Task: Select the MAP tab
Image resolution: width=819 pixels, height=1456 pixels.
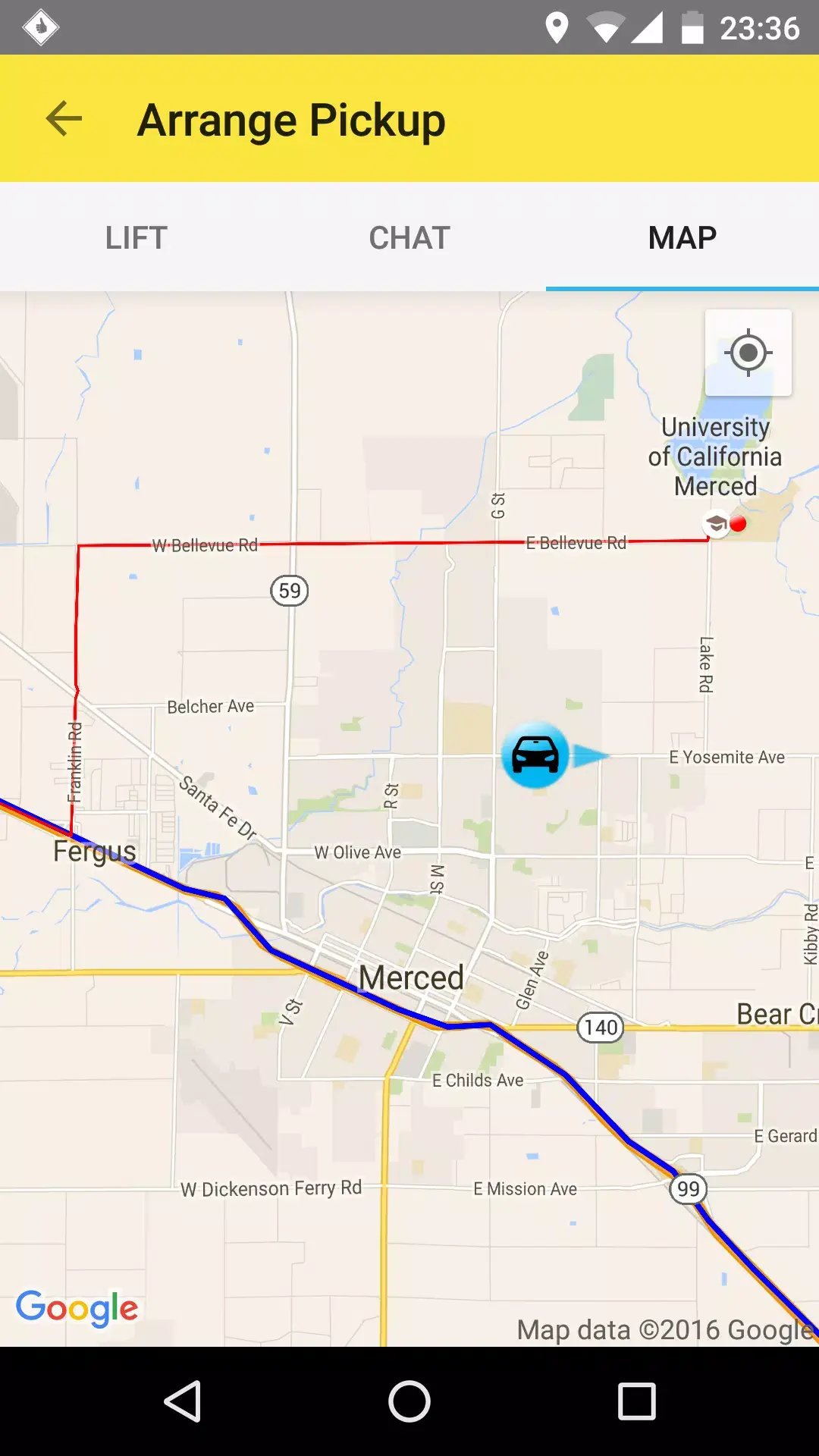Action: pyautogui.click(x=682, y=237)
